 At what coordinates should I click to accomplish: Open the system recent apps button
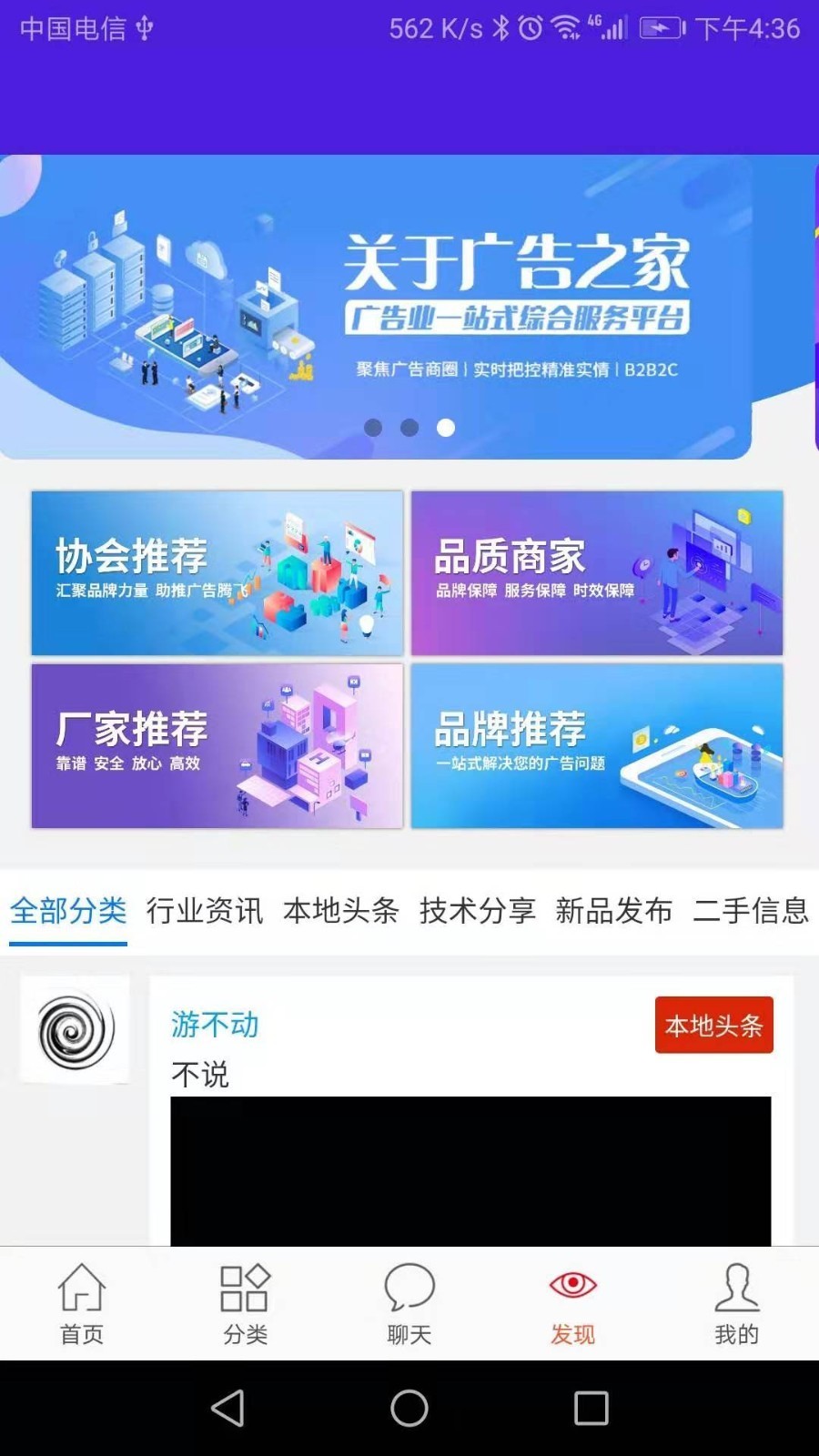591,1408
